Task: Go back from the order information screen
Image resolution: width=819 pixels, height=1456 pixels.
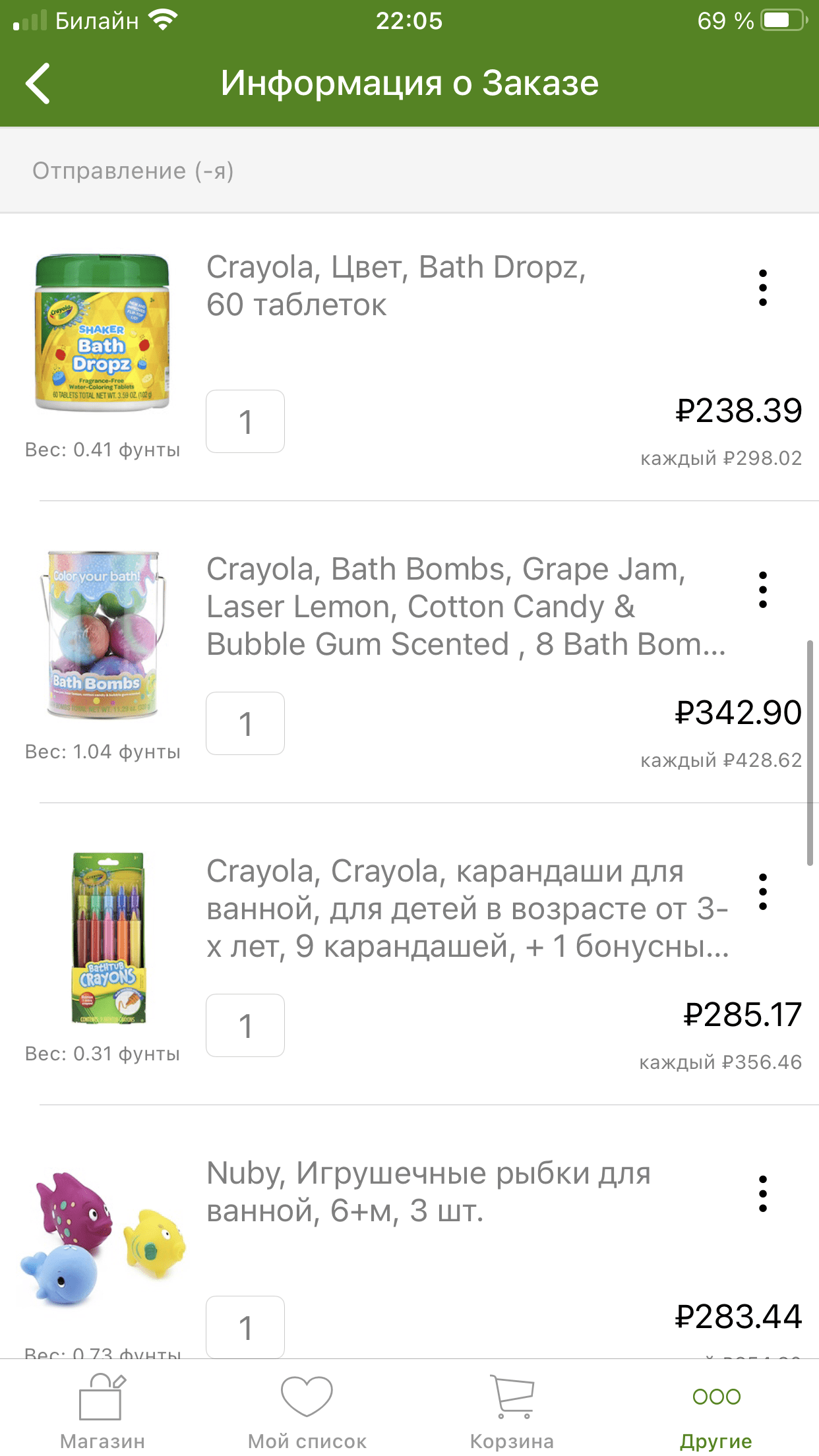Action: (x=38, y=84)
